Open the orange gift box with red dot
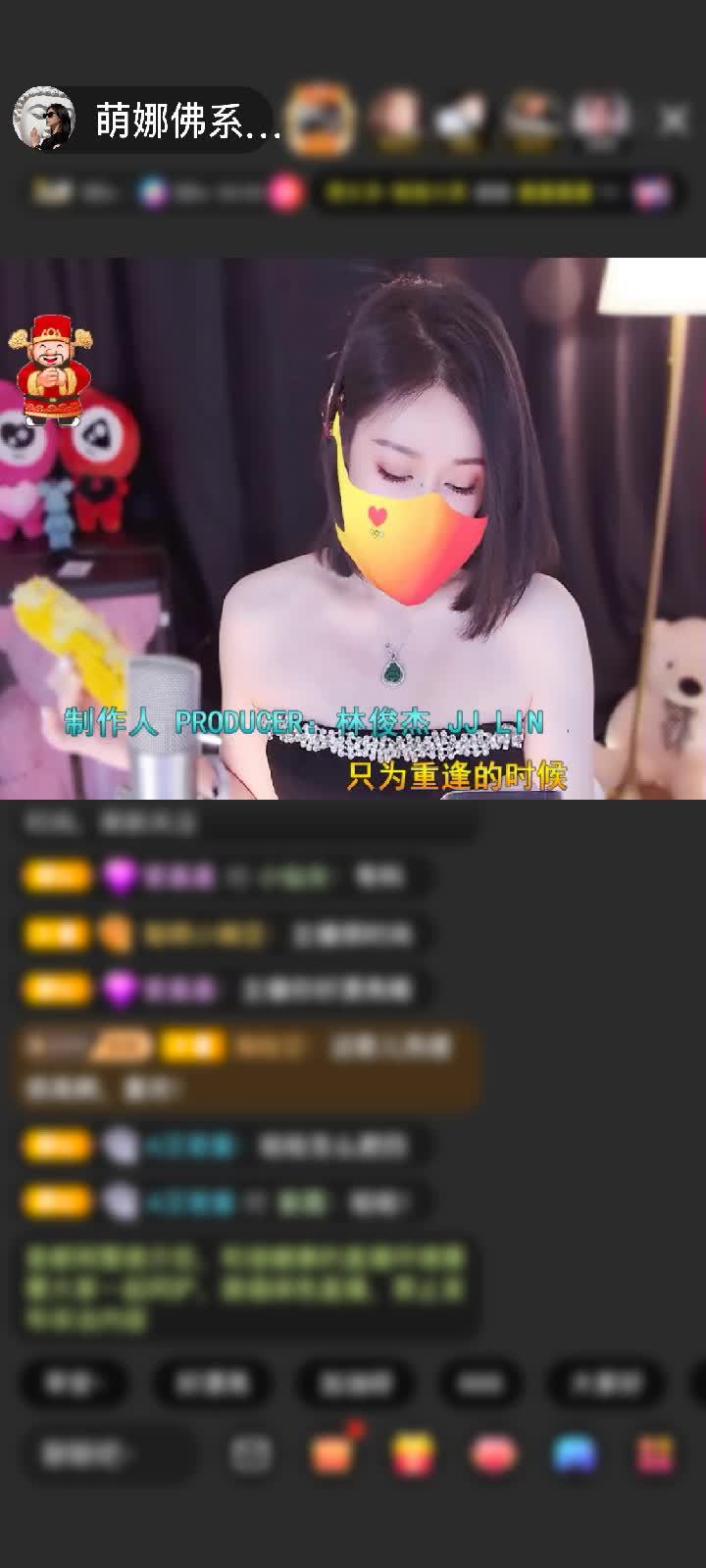The height and width of the screenshot is (1568, 706). [x=333, y=1453]
